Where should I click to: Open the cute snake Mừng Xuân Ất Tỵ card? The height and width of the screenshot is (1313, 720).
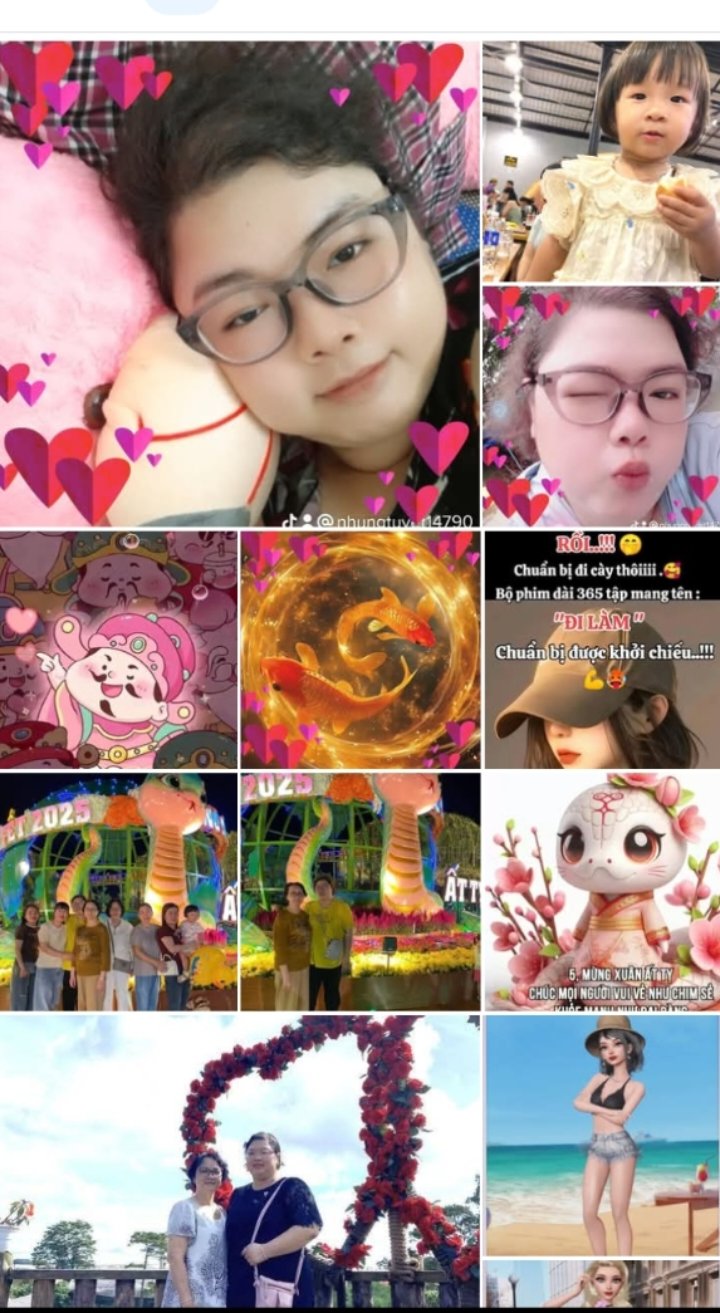click(x=601, y=891)
